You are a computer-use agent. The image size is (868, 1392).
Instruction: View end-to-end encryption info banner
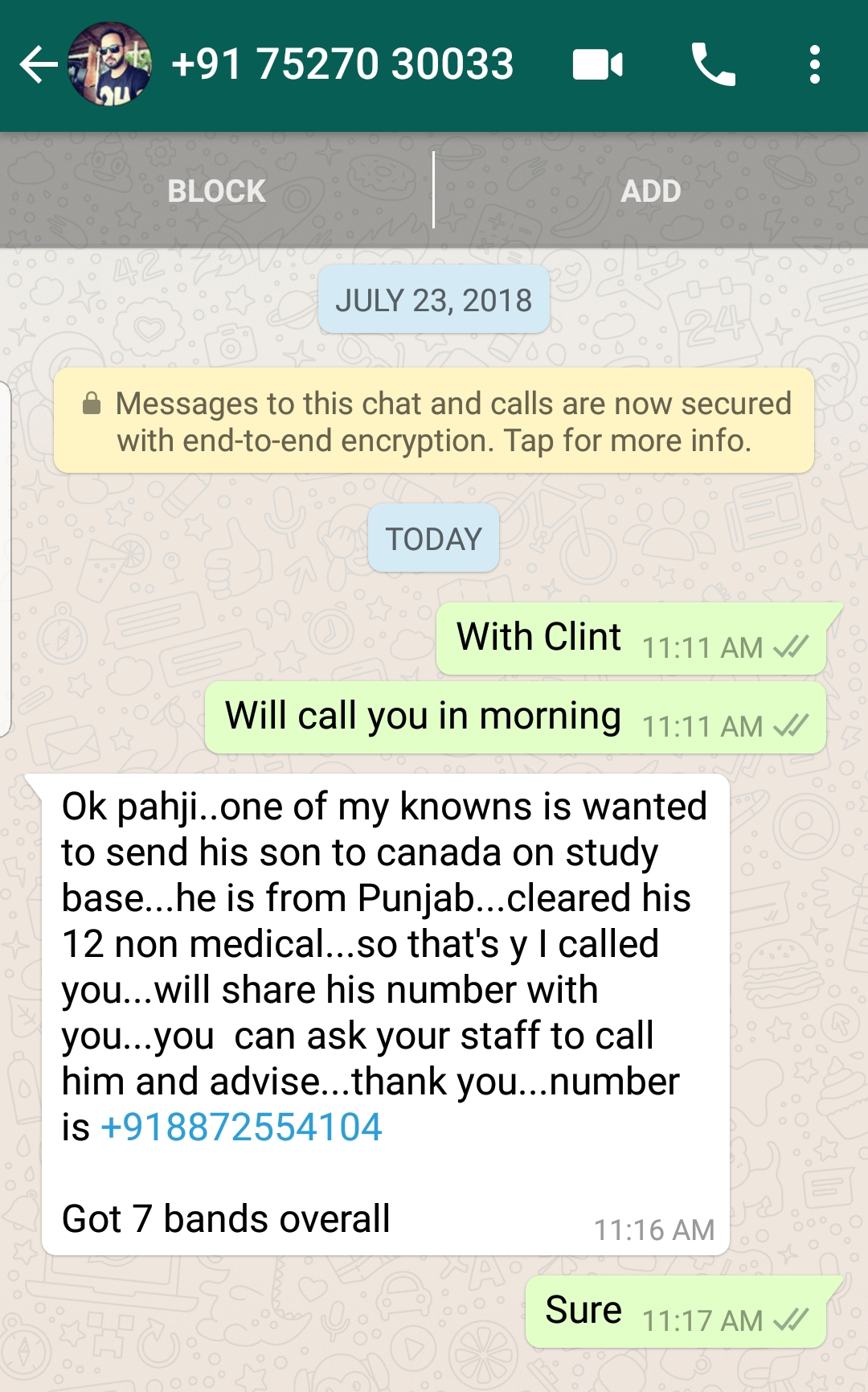pos(434,421)
